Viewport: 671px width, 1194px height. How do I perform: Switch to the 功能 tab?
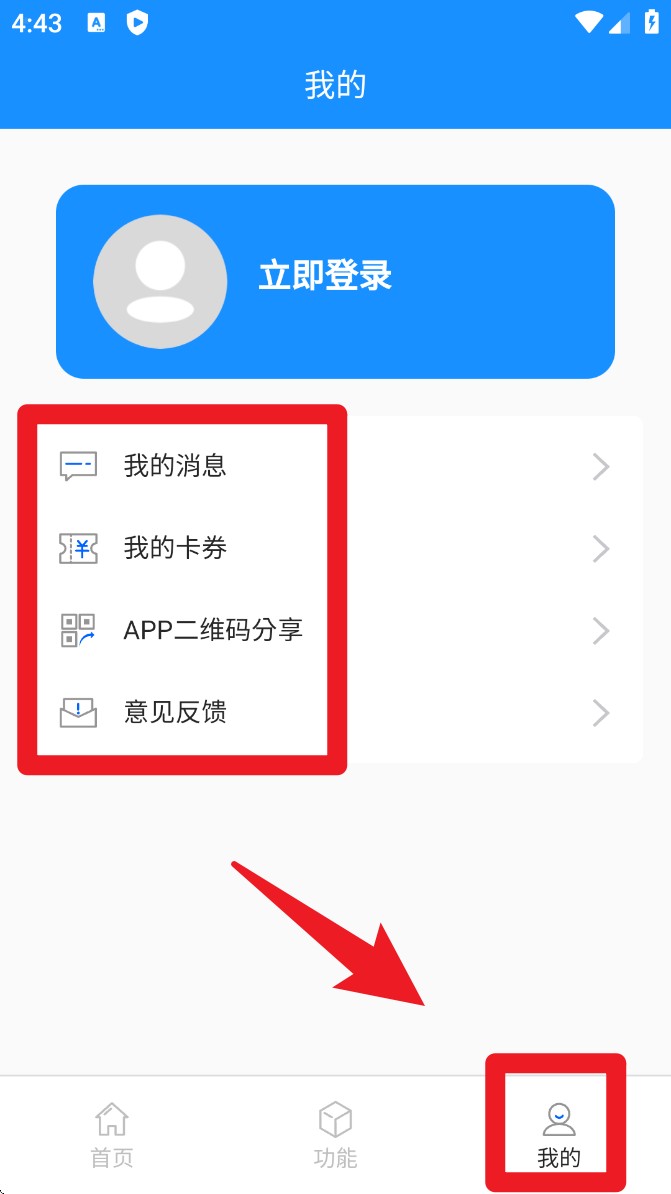[x=335, y=1135]
